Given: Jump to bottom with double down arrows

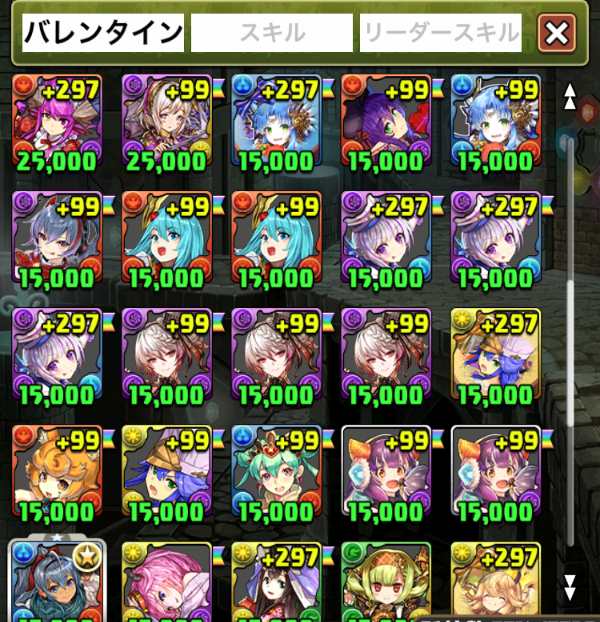Looking at the screenshot, I should tap(570, 585).
